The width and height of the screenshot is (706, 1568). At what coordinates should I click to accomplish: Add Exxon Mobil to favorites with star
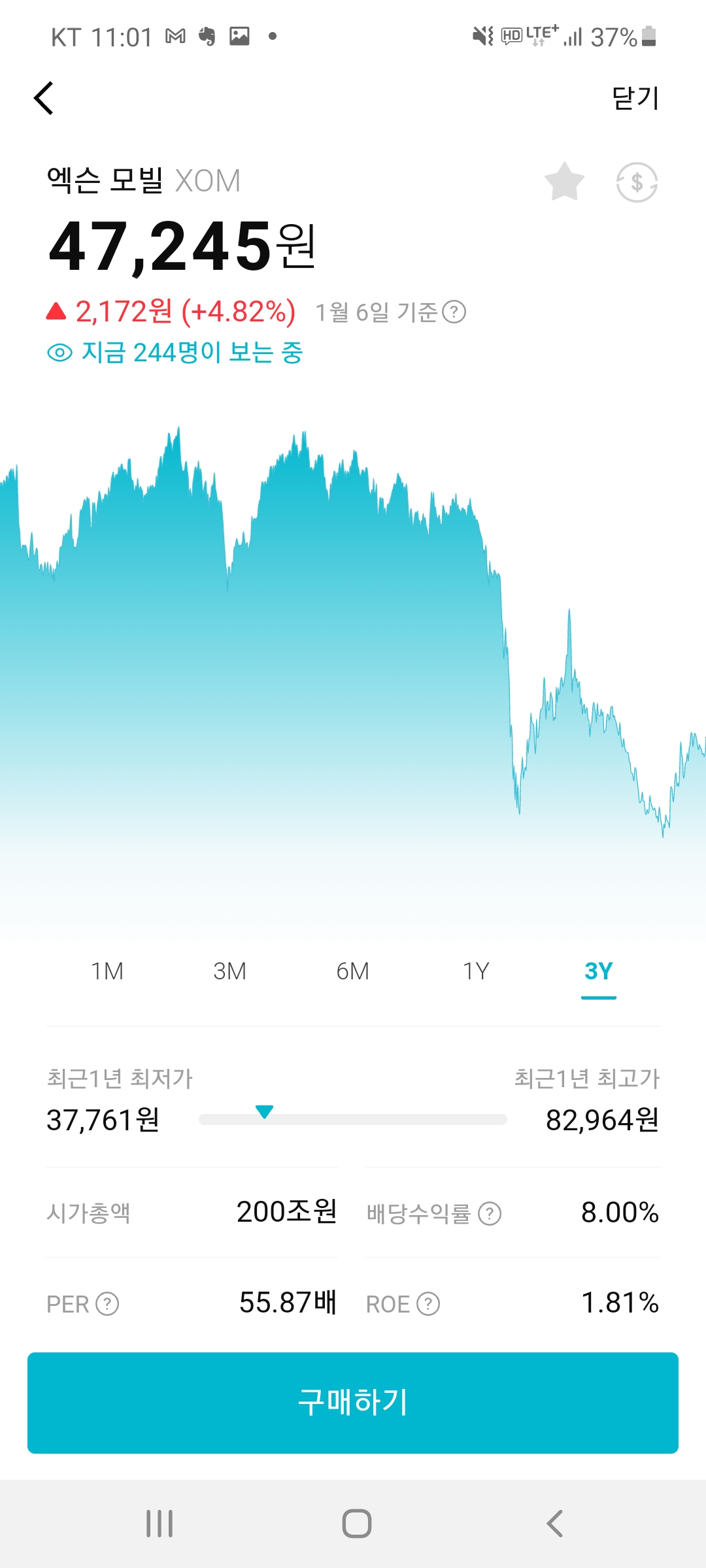pos(564,182)
